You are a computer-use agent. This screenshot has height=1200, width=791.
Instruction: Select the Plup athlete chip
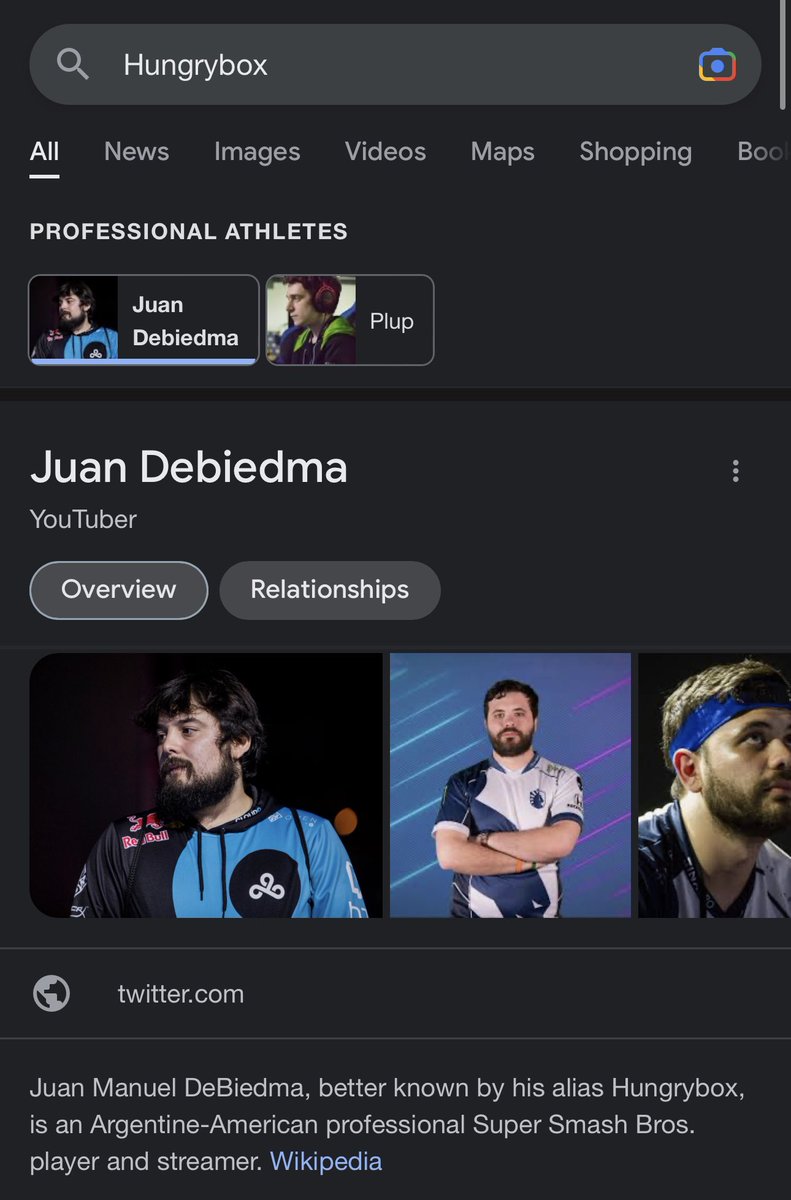point(350,320)
